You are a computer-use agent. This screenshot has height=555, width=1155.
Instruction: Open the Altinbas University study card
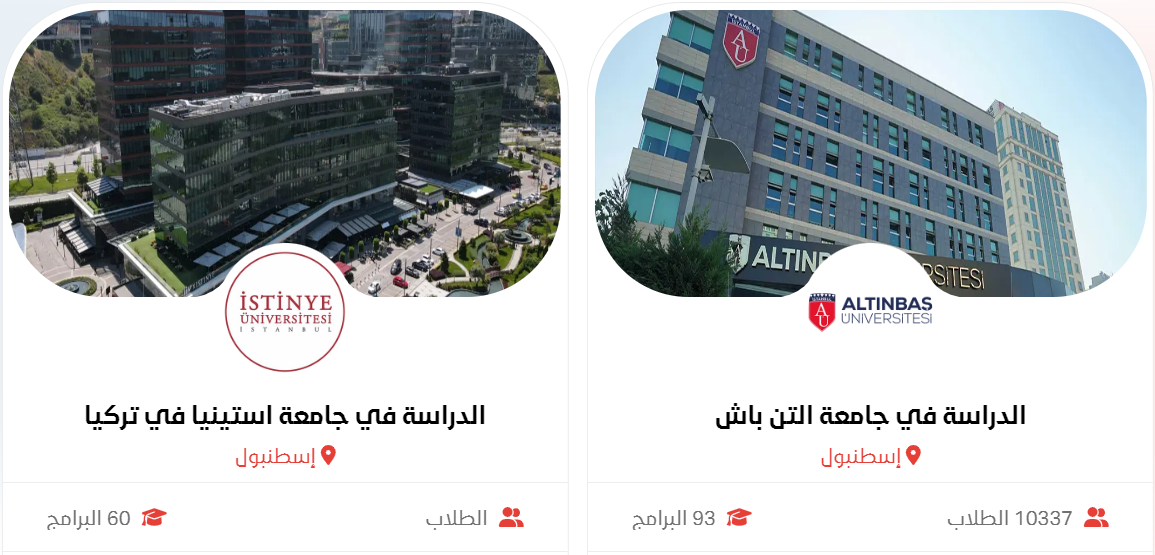click(x=870, y=416)
